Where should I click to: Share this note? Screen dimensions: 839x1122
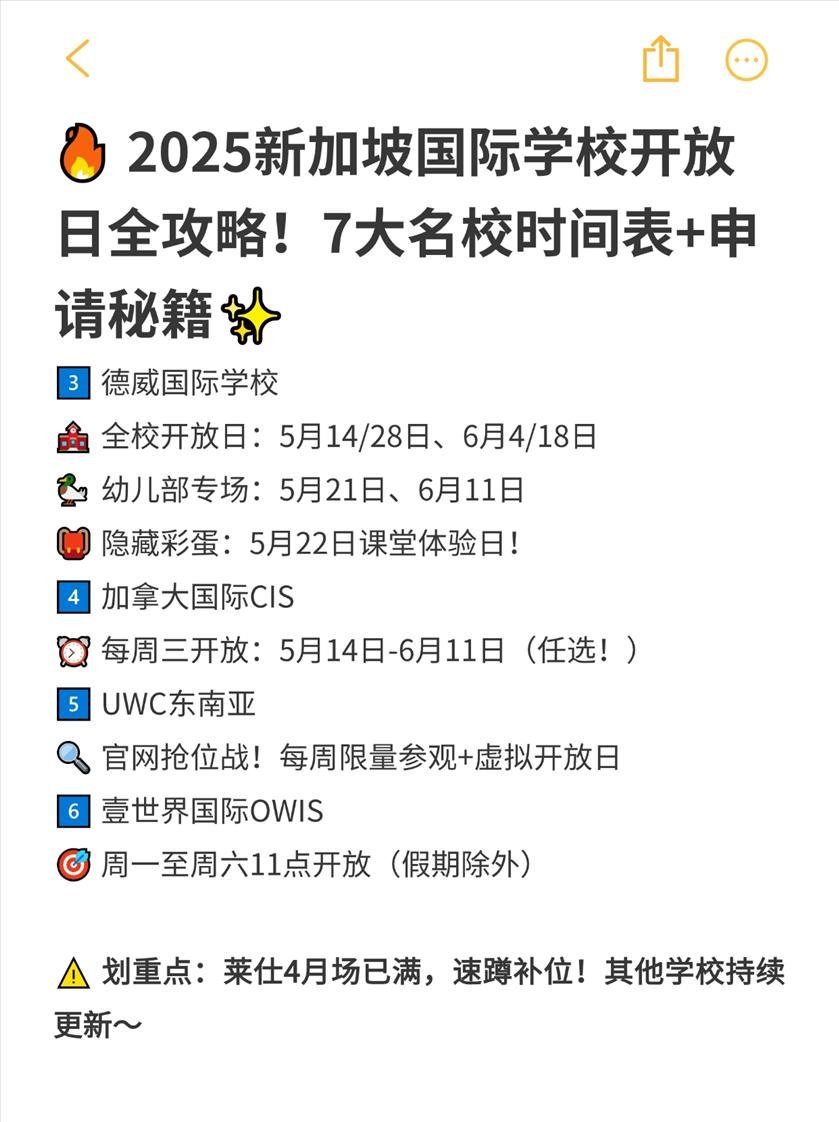[x=660, y=59]
